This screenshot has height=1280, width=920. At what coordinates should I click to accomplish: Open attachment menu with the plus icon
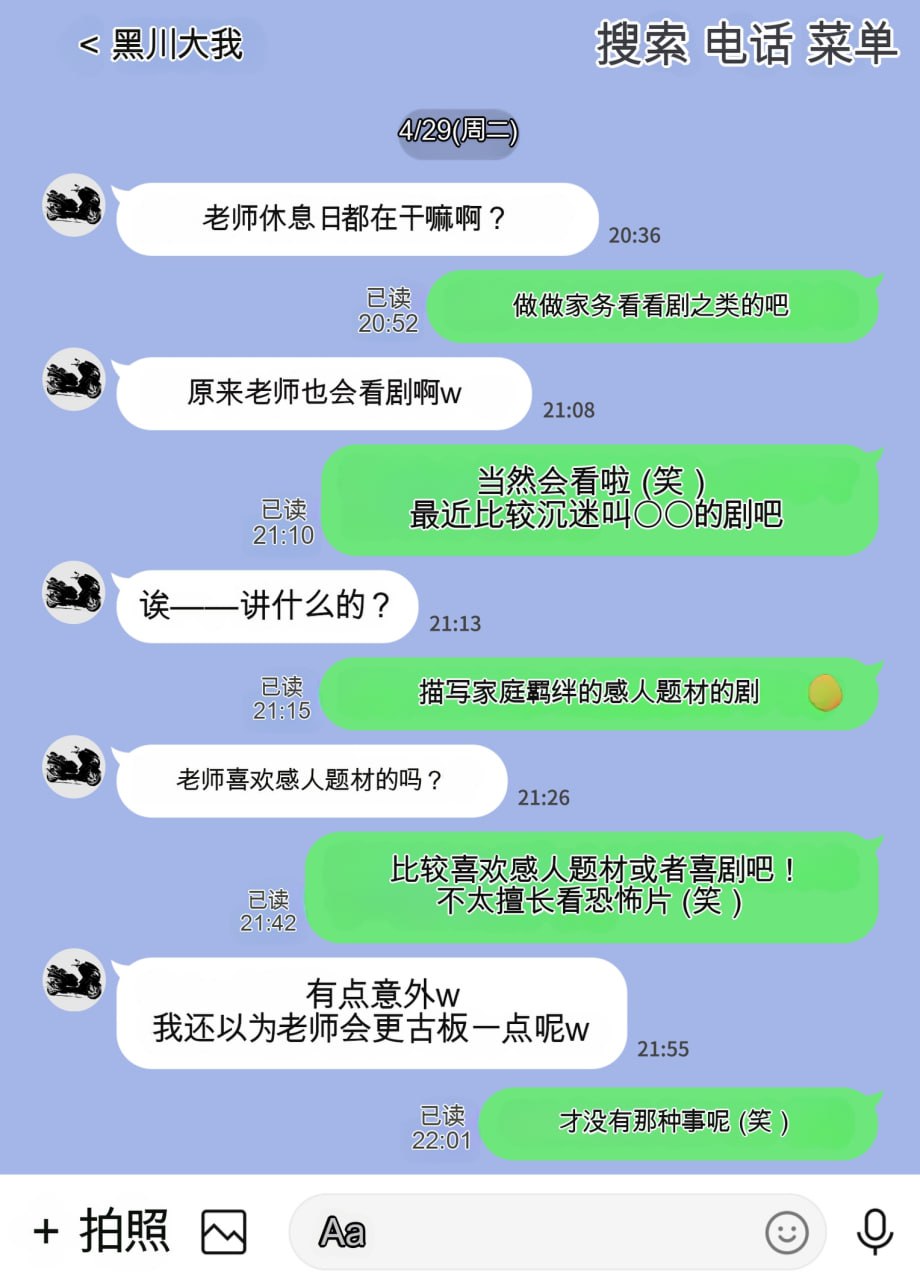pyautogui.click(x=44, y=1231)
